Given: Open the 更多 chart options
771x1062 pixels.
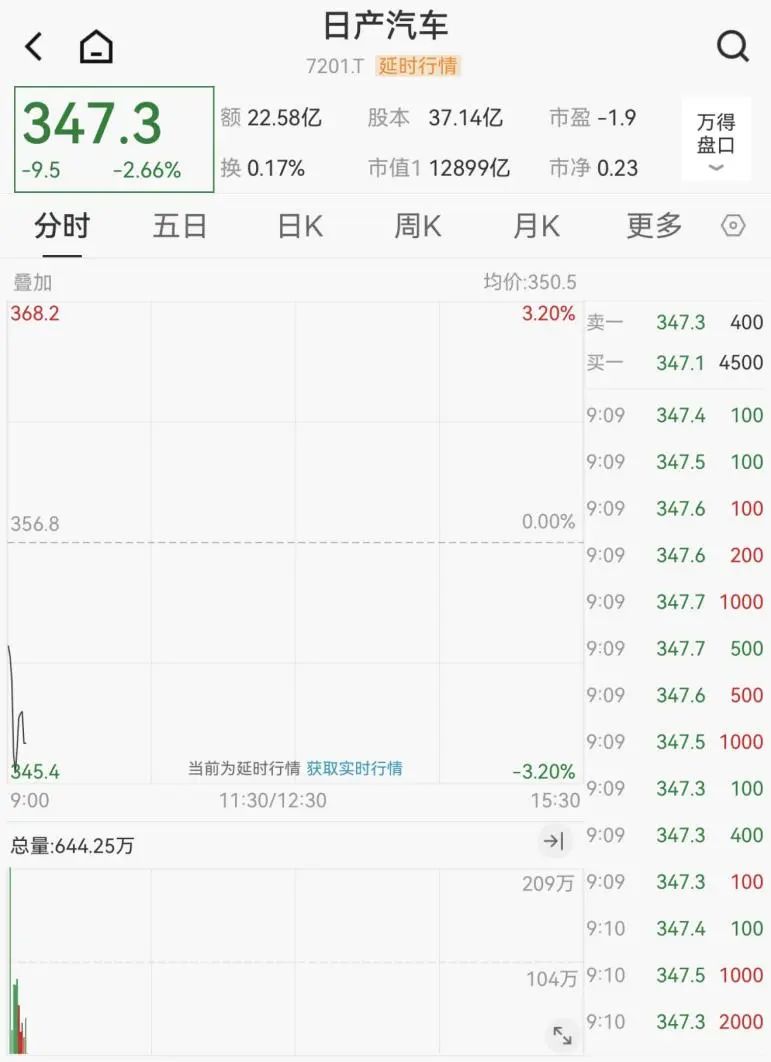Looking at the screenshot, I should click(x=654, y=226).
